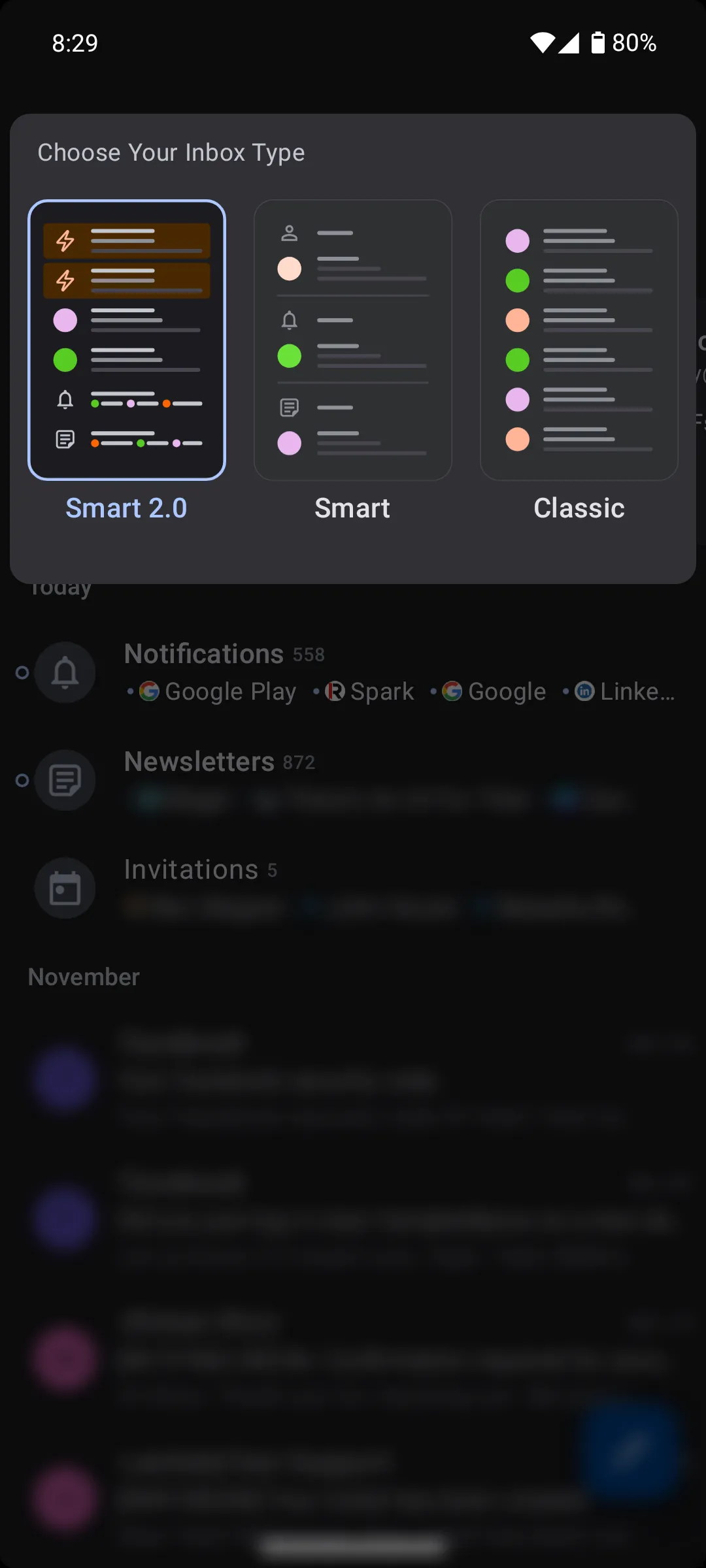Select the Classic inbox preview card
The image size is (706, 1568).
point(579,338)
